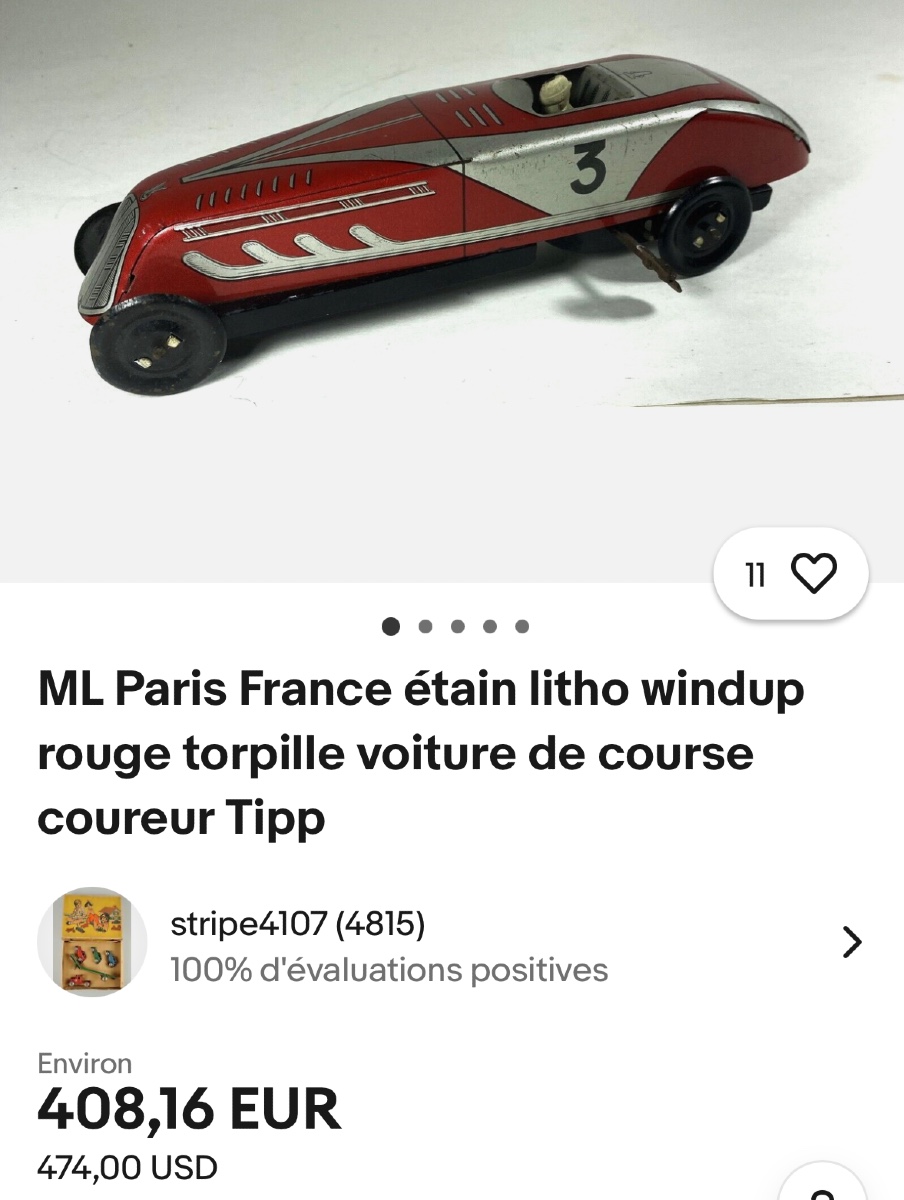This screenshot has width=904, height=1200.
Task: Tap the price 408,16 EUR
Action: [x=190, y=1107]
